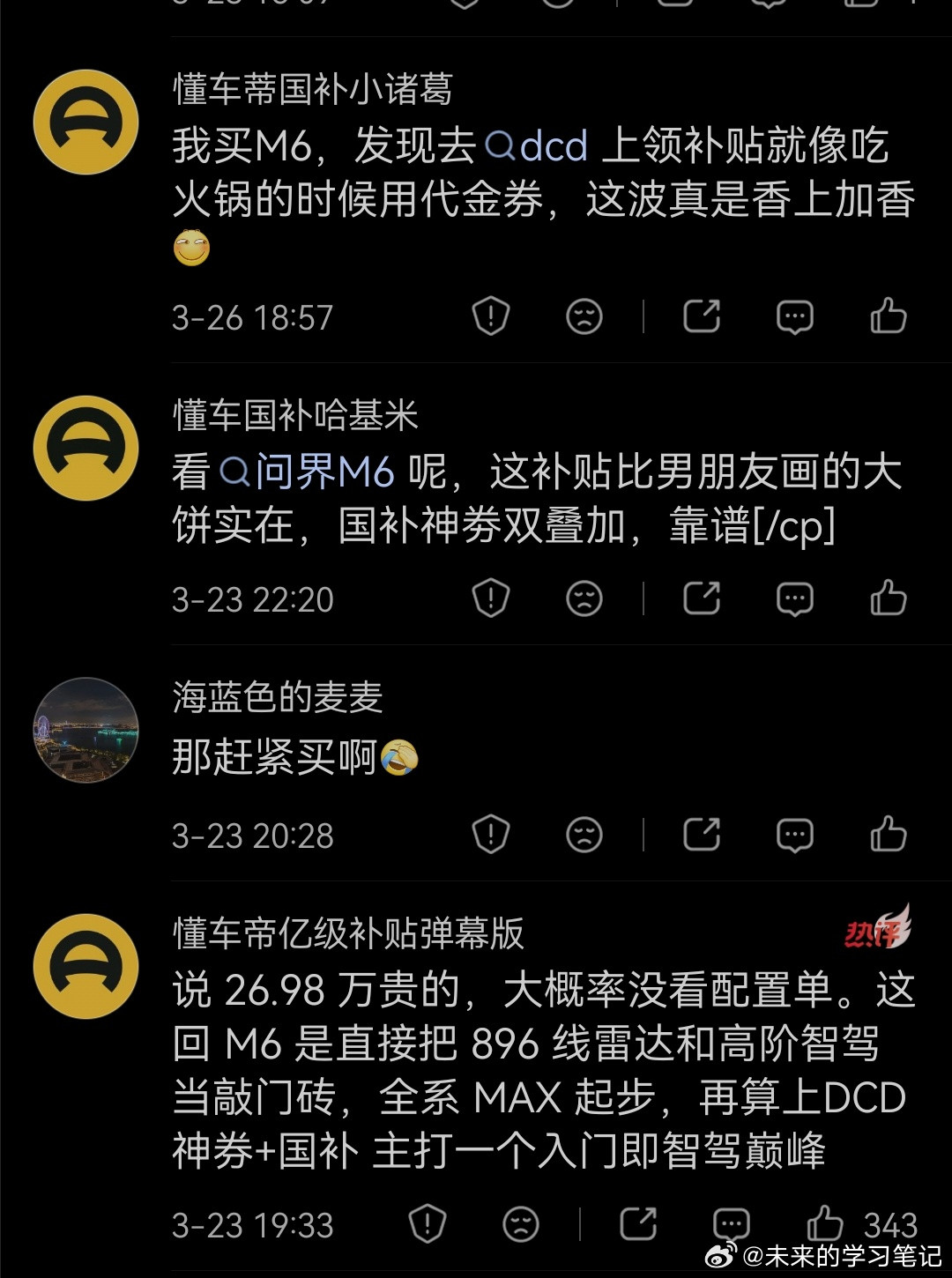Click the dislike face icon under 懂车国补哈基米's comment

[x=584, y=597]
